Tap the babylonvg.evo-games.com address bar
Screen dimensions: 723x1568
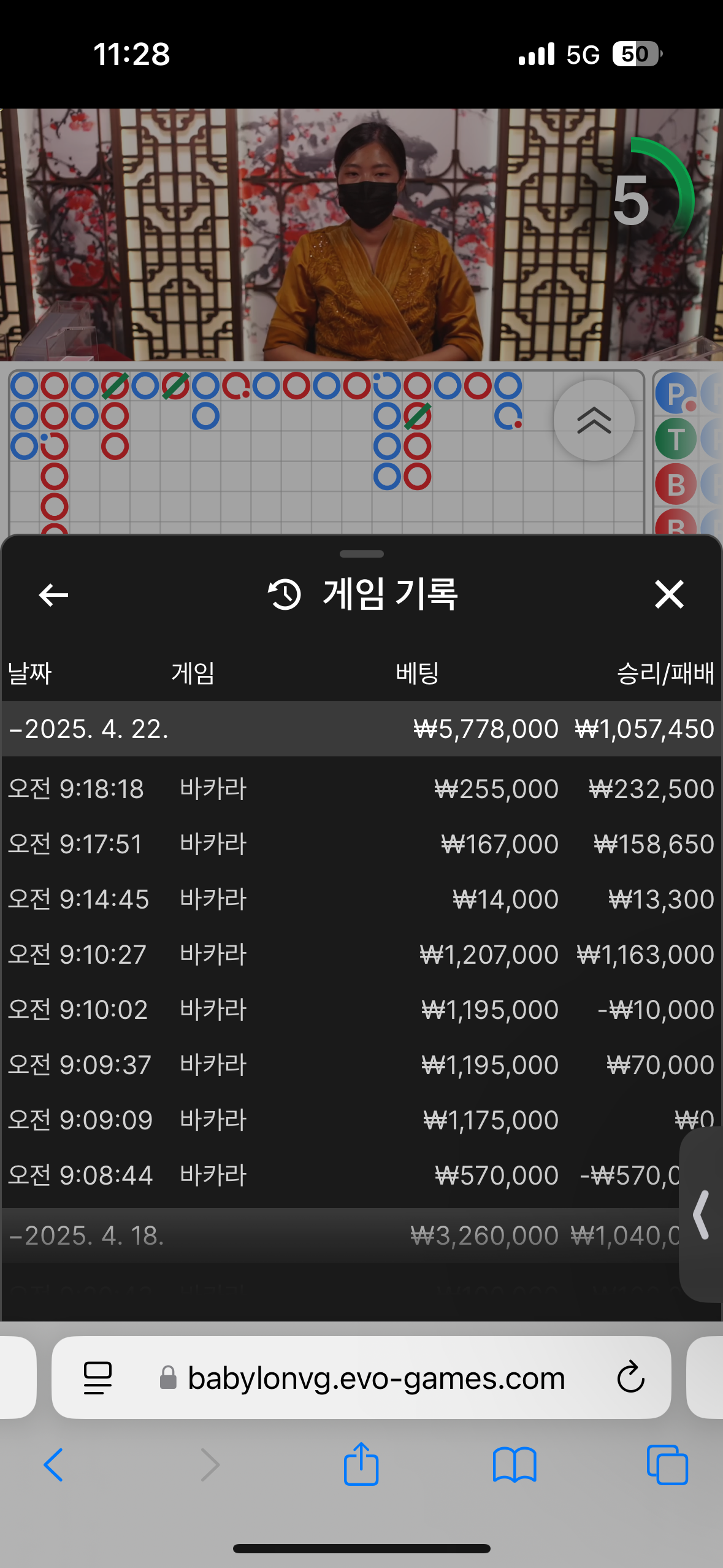click(375, 1378)
